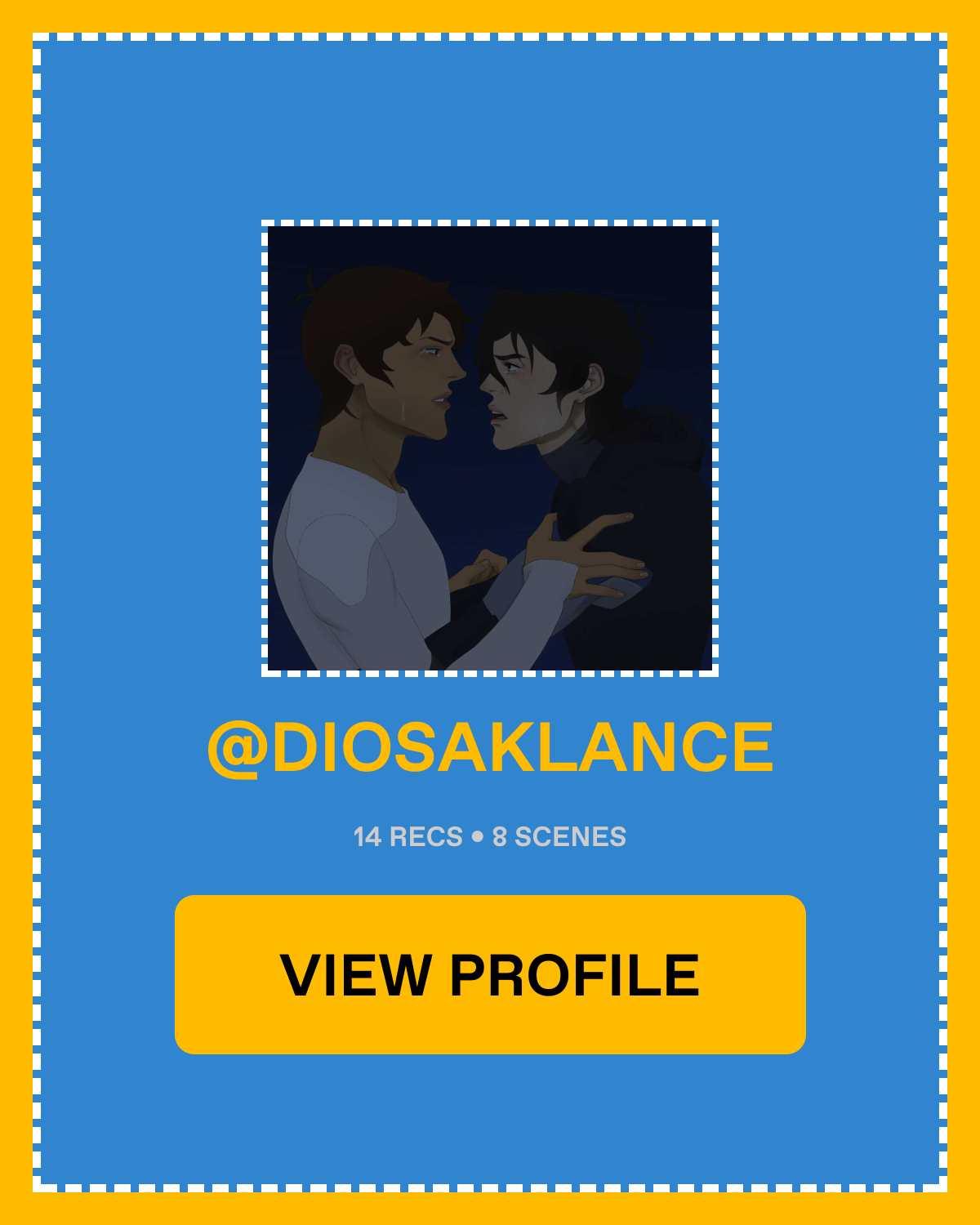Viewport: 980px width, 1225px height.
Task: Open the @DIOSAKLANCE avatar picture
Action: [490, 448]
